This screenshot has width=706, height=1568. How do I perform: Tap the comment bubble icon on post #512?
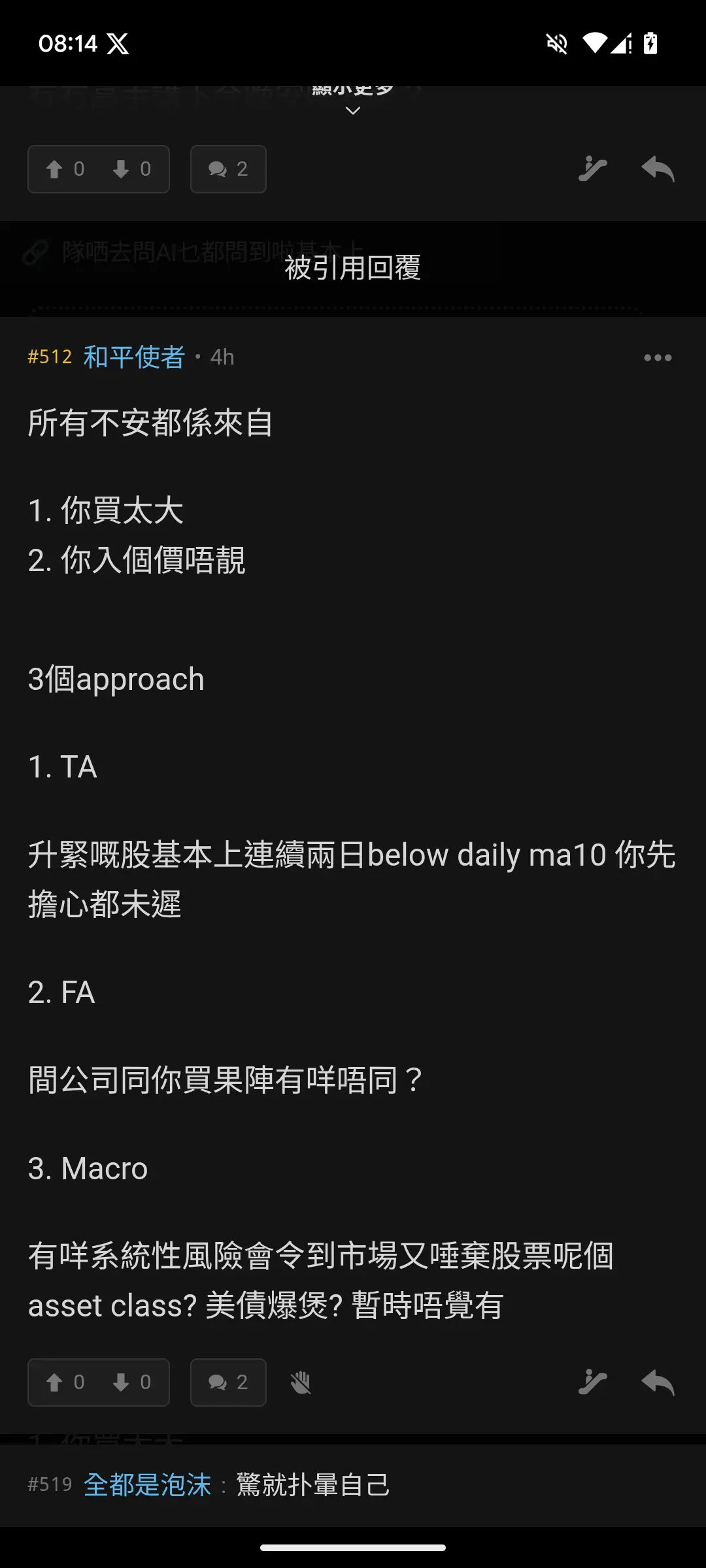227,1380
